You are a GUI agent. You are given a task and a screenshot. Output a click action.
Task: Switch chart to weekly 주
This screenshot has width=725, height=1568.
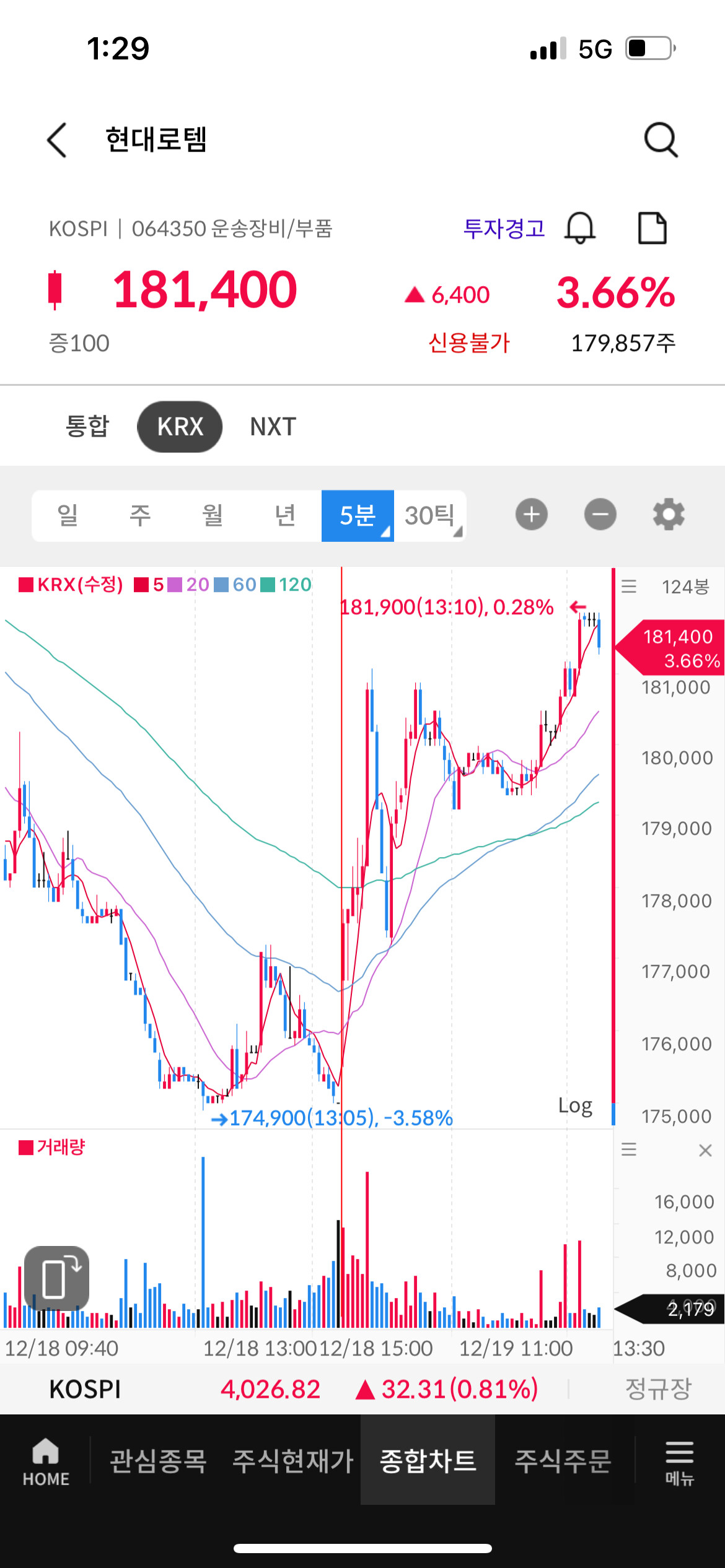(x=140, y=515)
